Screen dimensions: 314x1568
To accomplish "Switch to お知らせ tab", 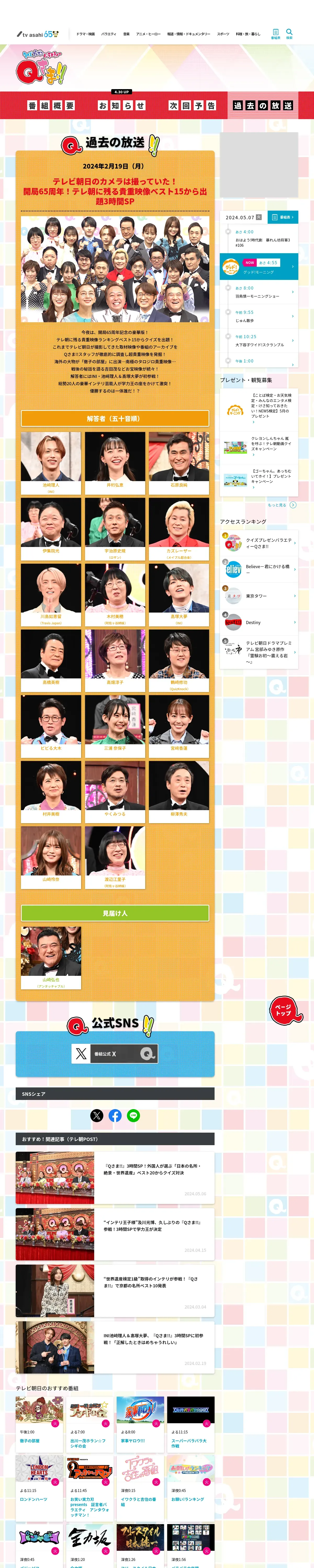I will [121, 105].
